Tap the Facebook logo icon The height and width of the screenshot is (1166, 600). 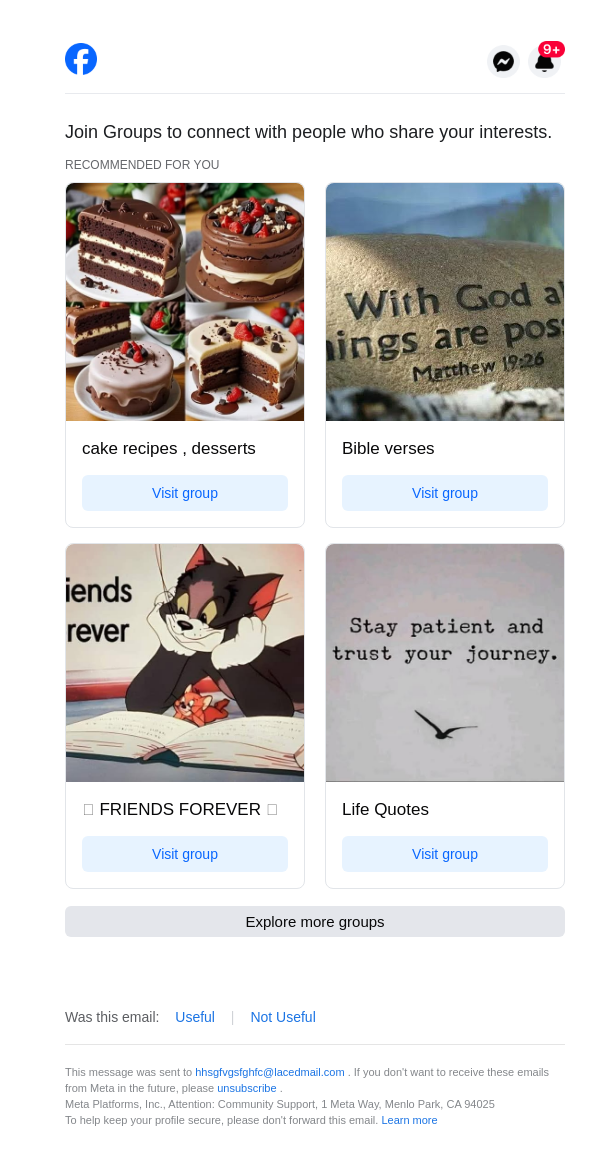[x=81, y=59]
